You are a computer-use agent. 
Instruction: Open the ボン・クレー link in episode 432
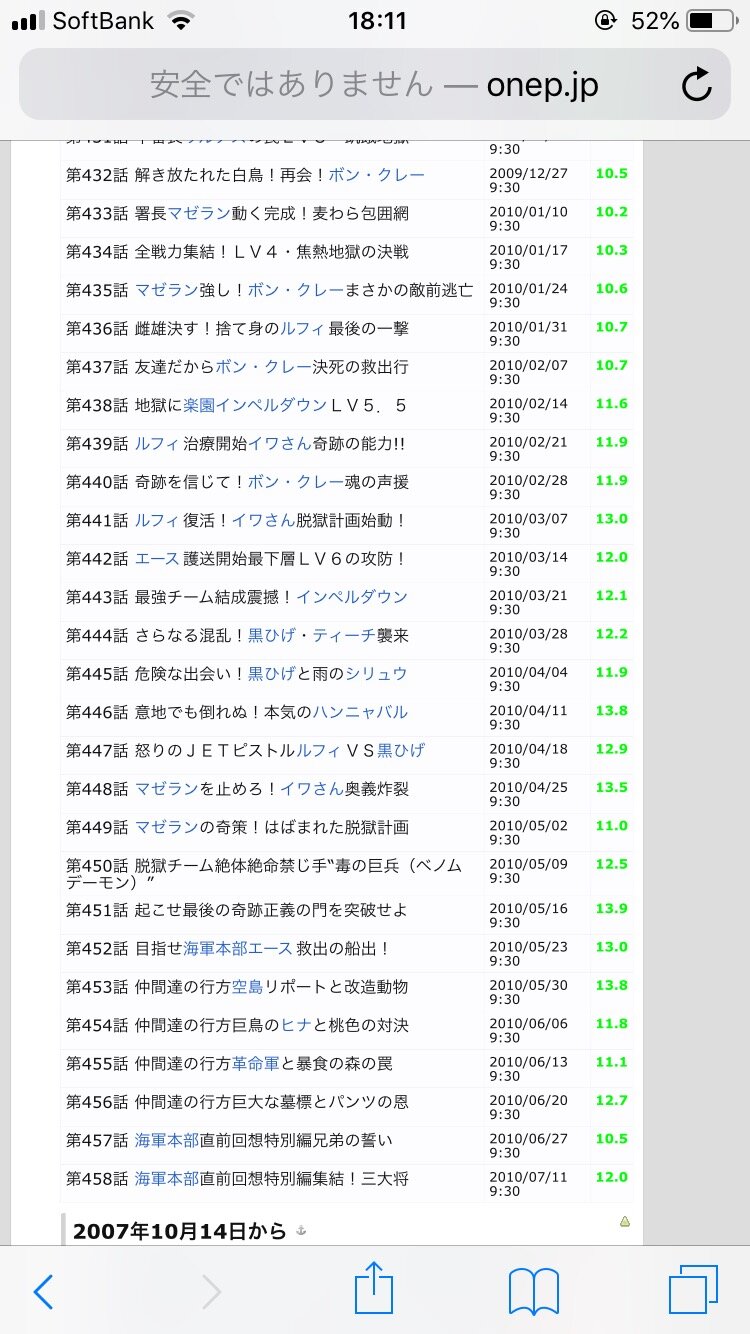click(376, 175)
